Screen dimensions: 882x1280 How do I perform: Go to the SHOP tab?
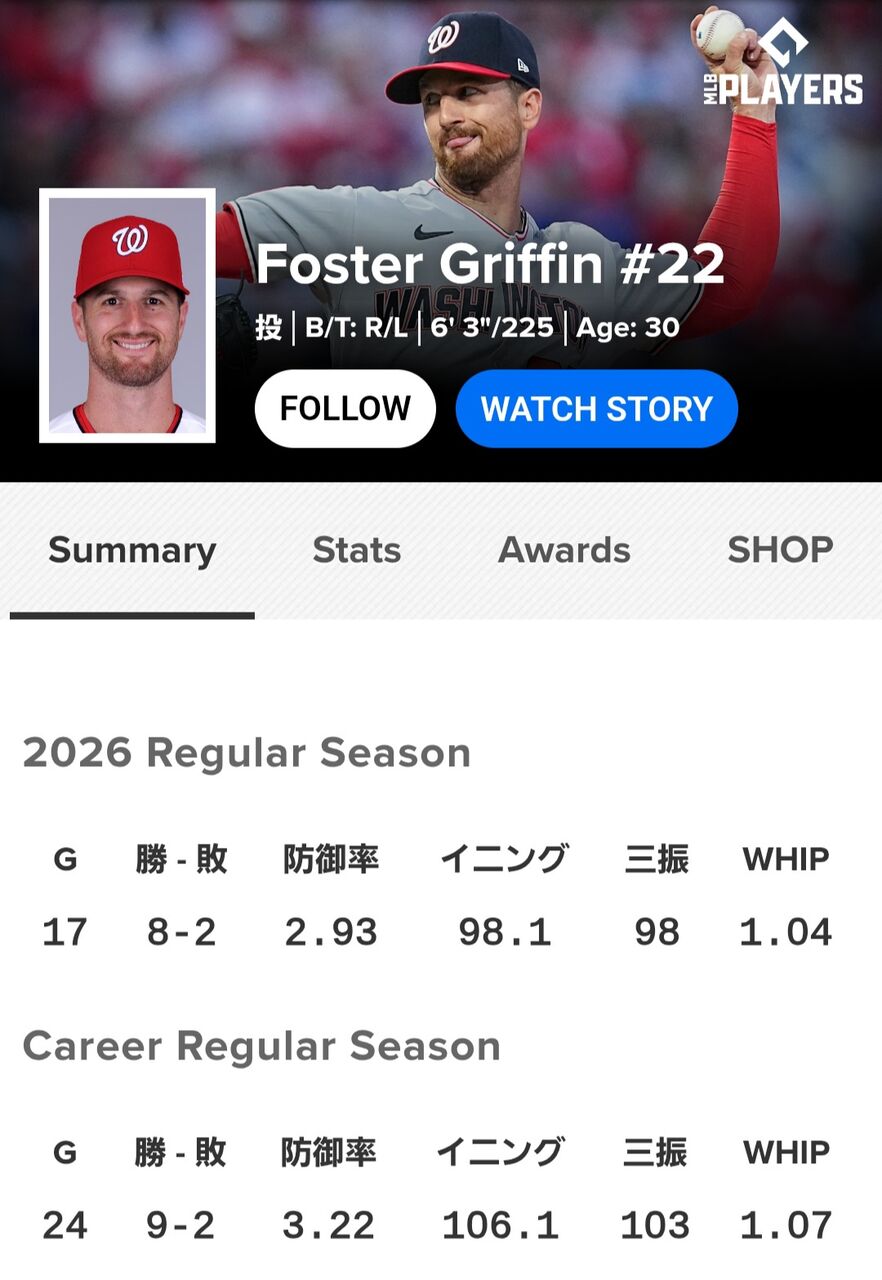click(780, 550)
